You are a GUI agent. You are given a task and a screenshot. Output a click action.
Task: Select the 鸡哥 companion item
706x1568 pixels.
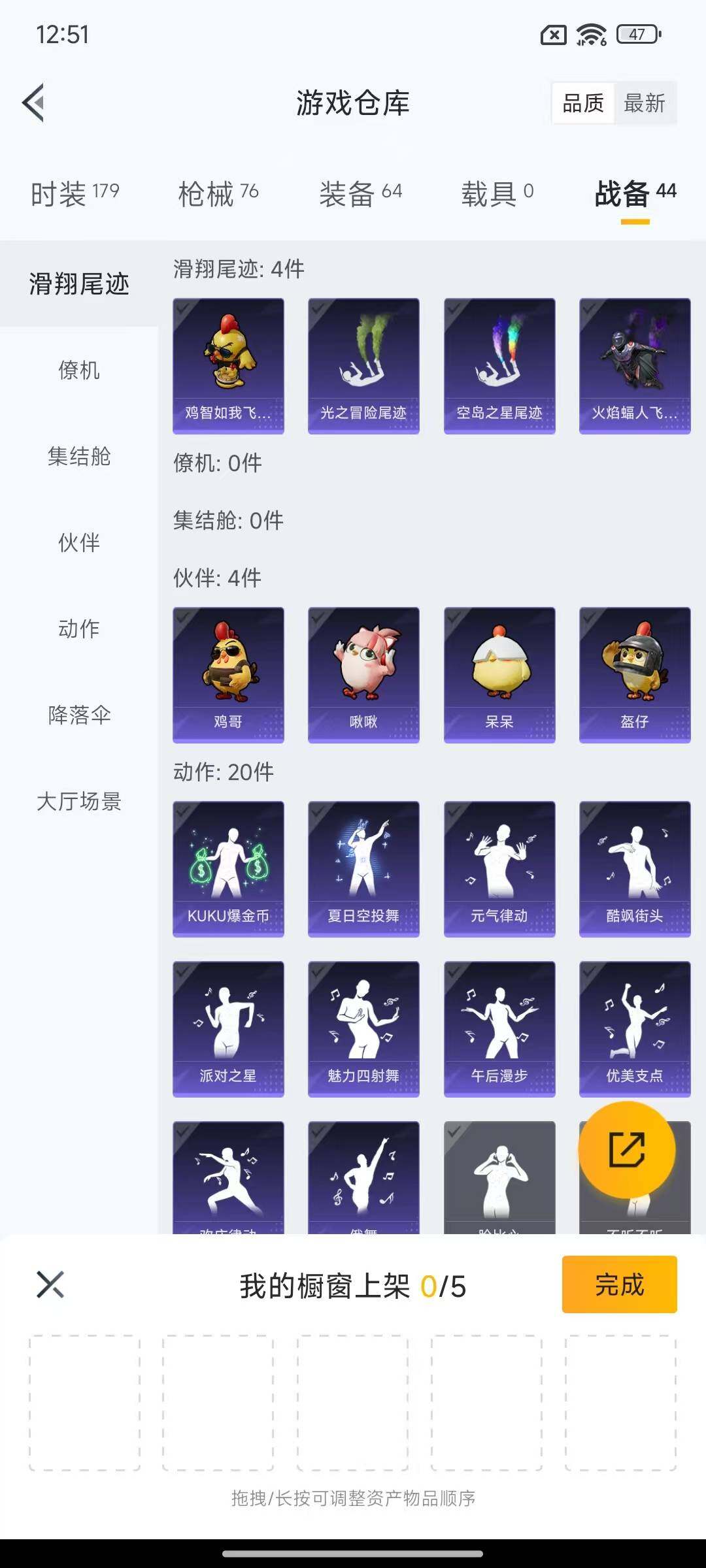click(228, 674)
